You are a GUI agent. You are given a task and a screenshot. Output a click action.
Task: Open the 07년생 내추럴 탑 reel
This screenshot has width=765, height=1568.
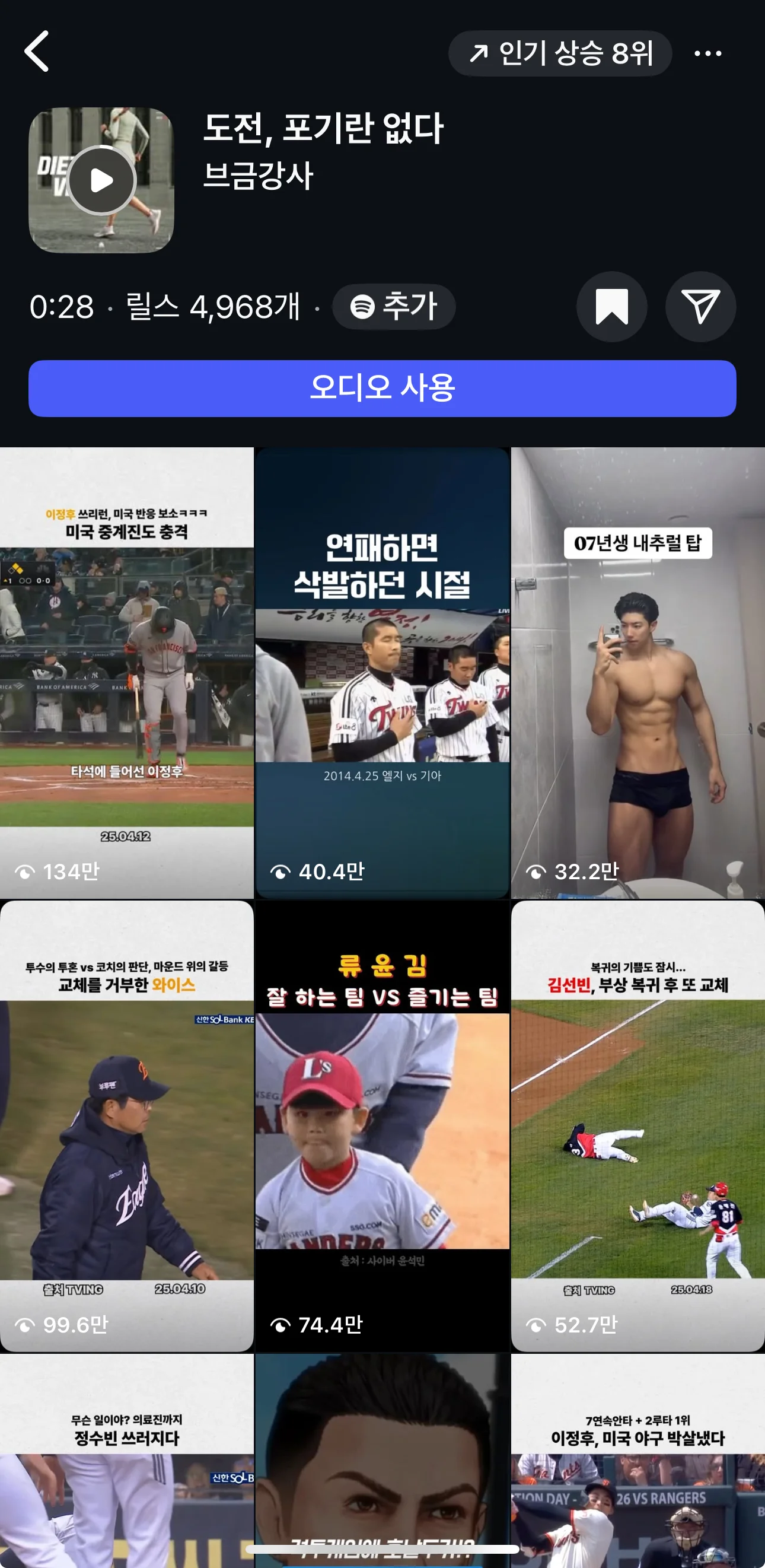638,673
